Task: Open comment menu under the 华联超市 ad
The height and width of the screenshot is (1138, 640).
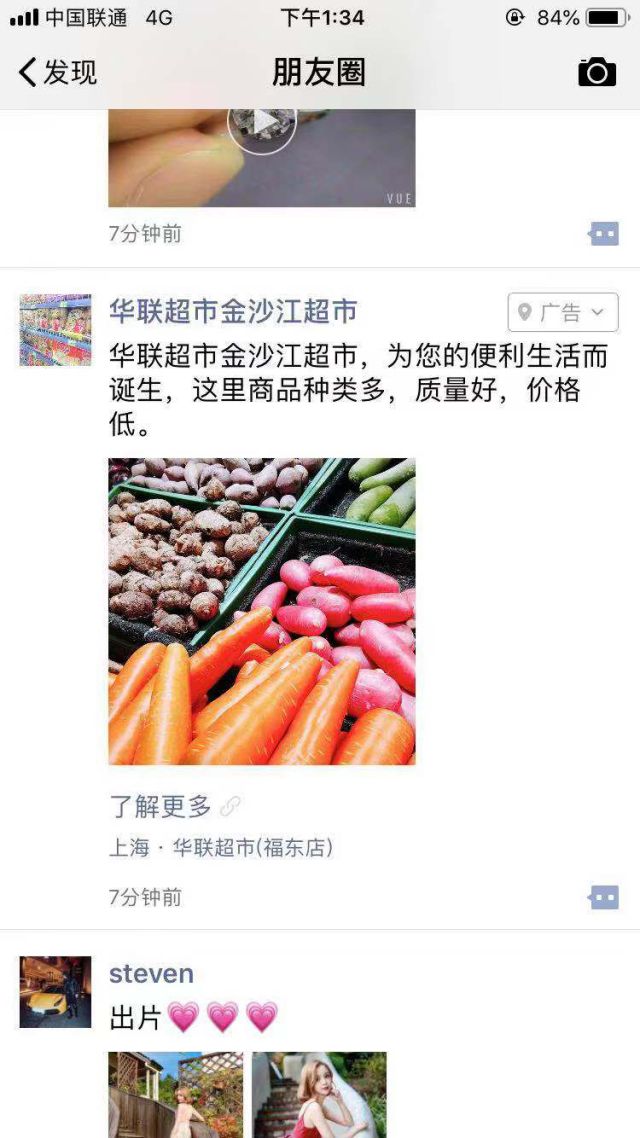Action: point(604,897)
